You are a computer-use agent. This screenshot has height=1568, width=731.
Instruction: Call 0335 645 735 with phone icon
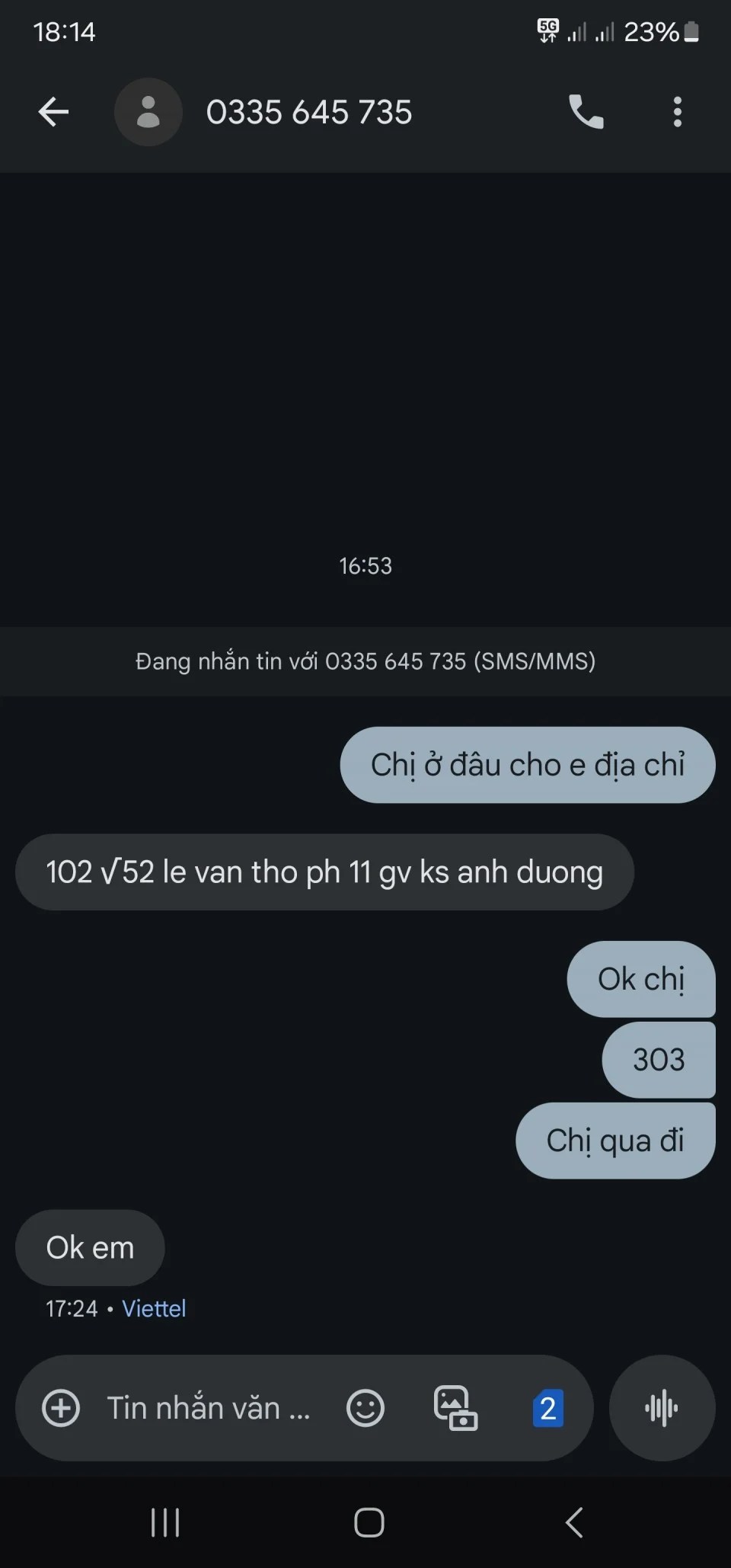pyautogui.click(x=586, y=112)
